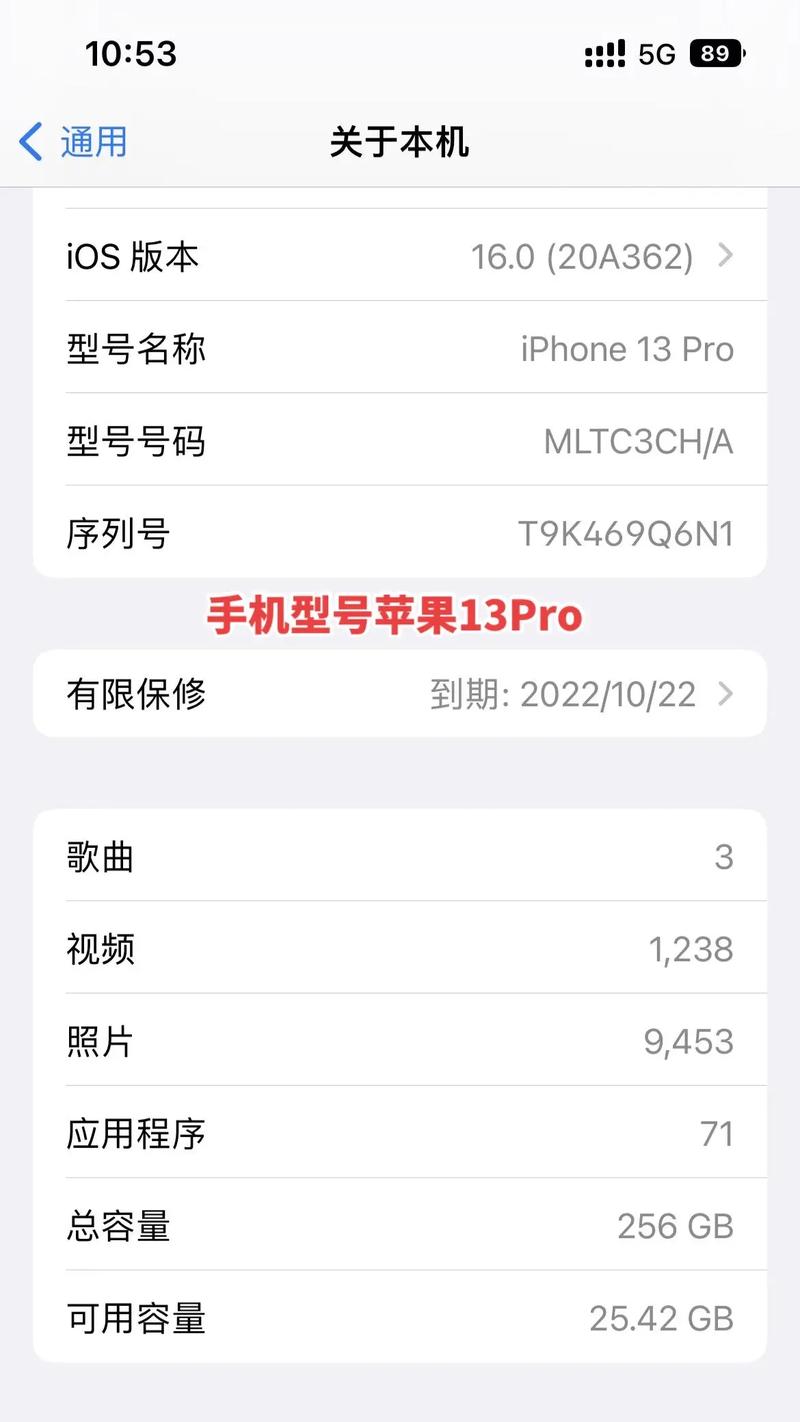Go back to the 通用 settings page

pyautogui.click(x=74, y=142)
